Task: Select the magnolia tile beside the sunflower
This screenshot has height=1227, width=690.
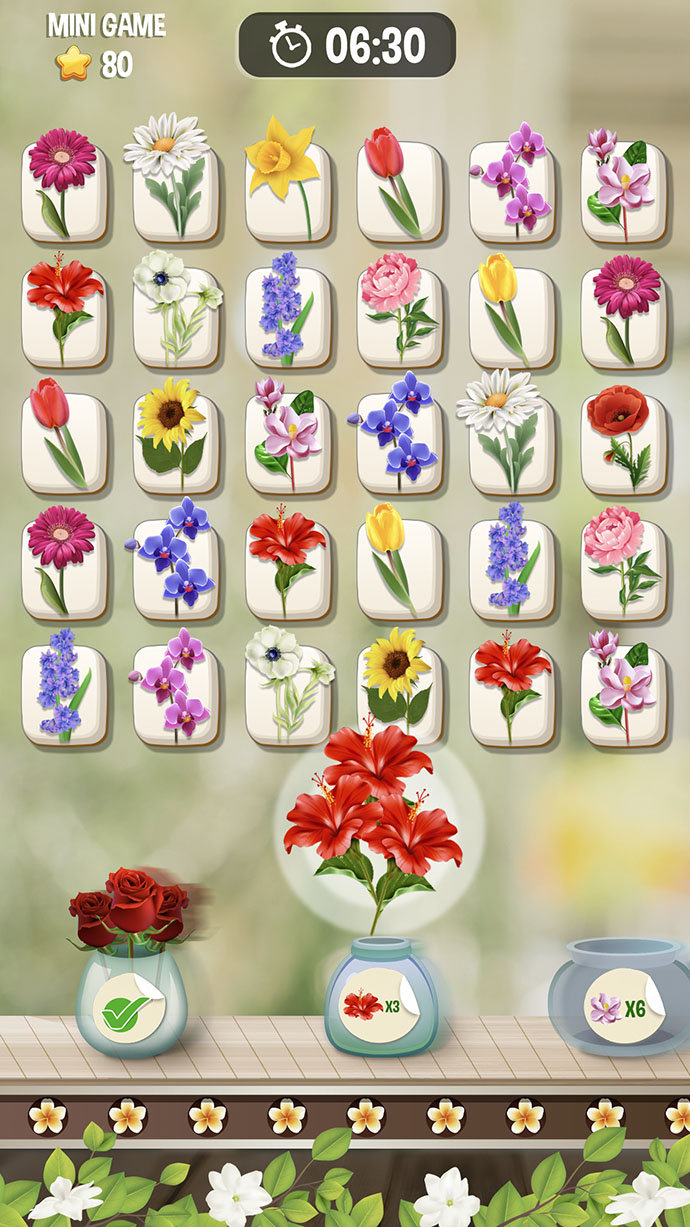Action: tap(288, 442)
